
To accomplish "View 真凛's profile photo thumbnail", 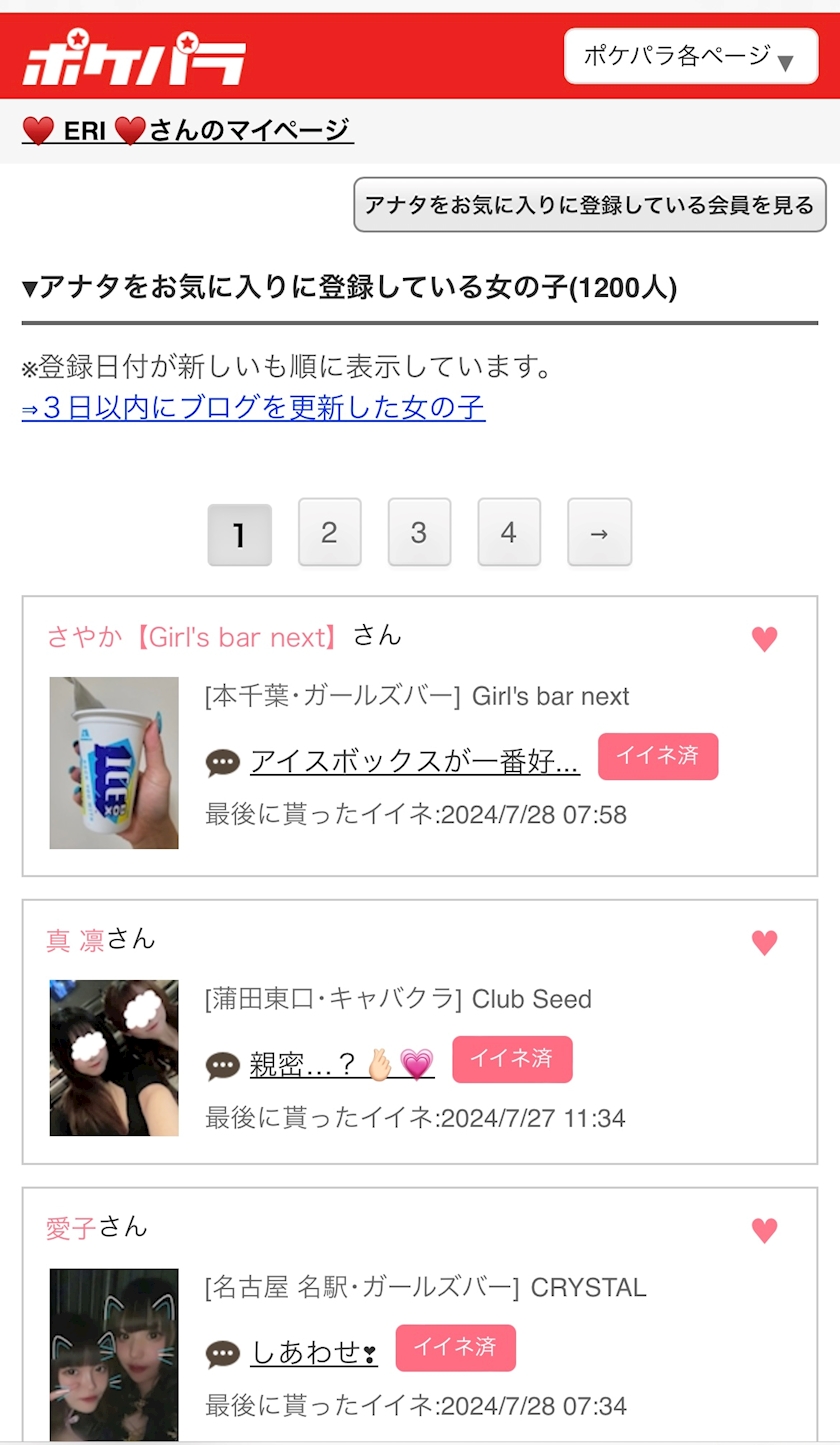I will pyautogui.click(x=114, y=1058).
